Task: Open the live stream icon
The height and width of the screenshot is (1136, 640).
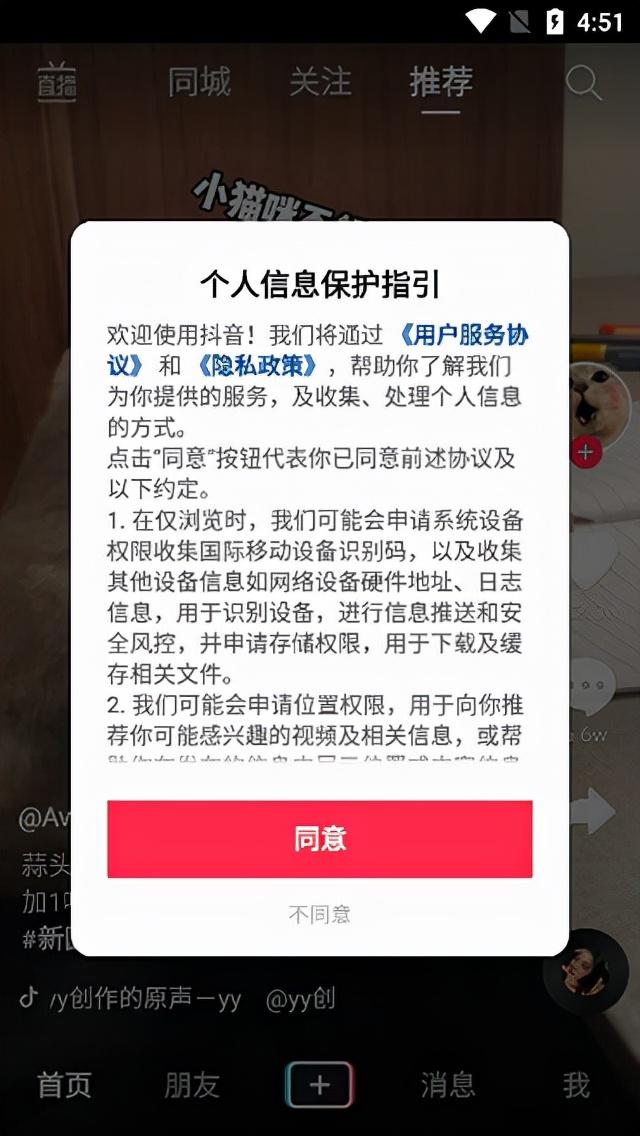Action: click(x=57, y=83)
